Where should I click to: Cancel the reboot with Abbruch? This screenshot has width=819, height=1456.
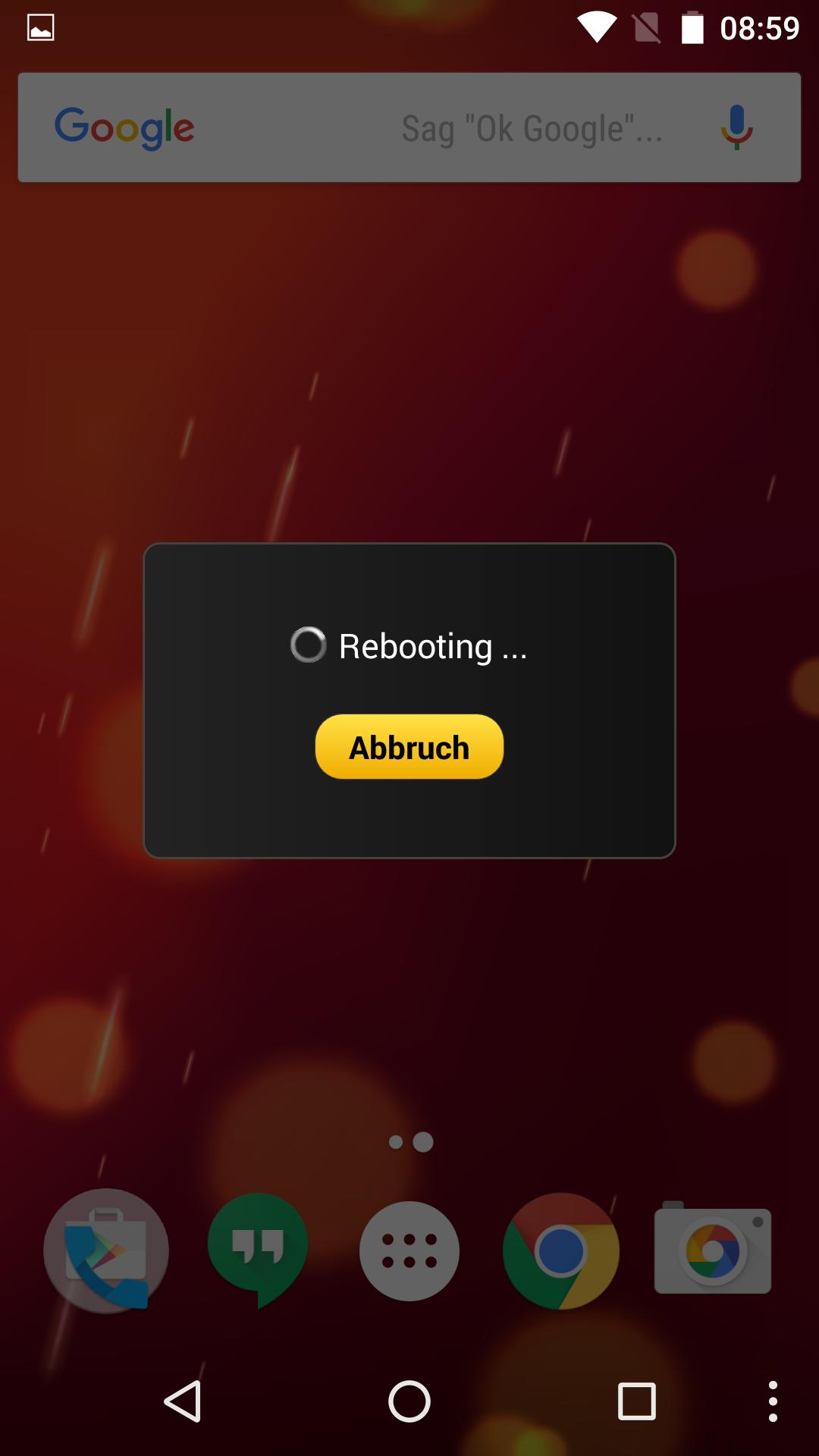pyautogui.click(x=409, y=747)
